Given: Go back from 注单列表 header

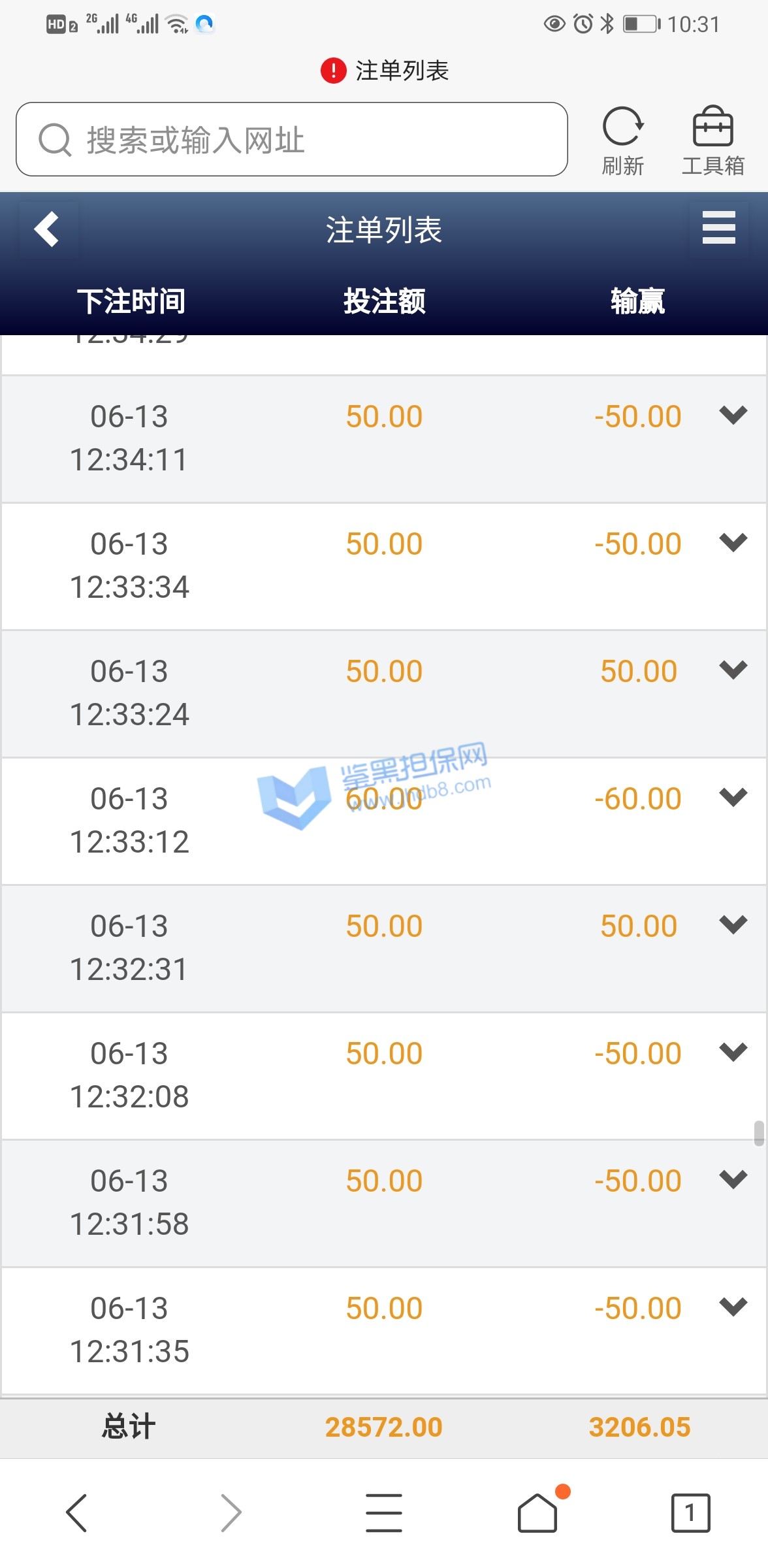Looking at the screenshot, I should [47, 229].
